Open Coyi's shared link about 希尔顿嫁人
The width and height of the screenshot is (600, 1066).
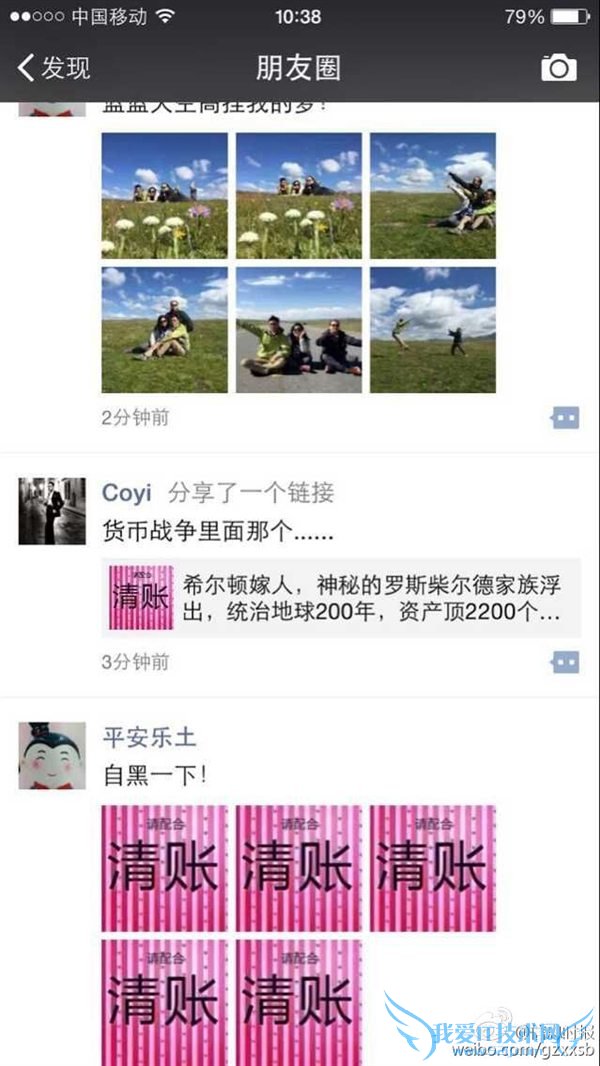tap(341, 598)
